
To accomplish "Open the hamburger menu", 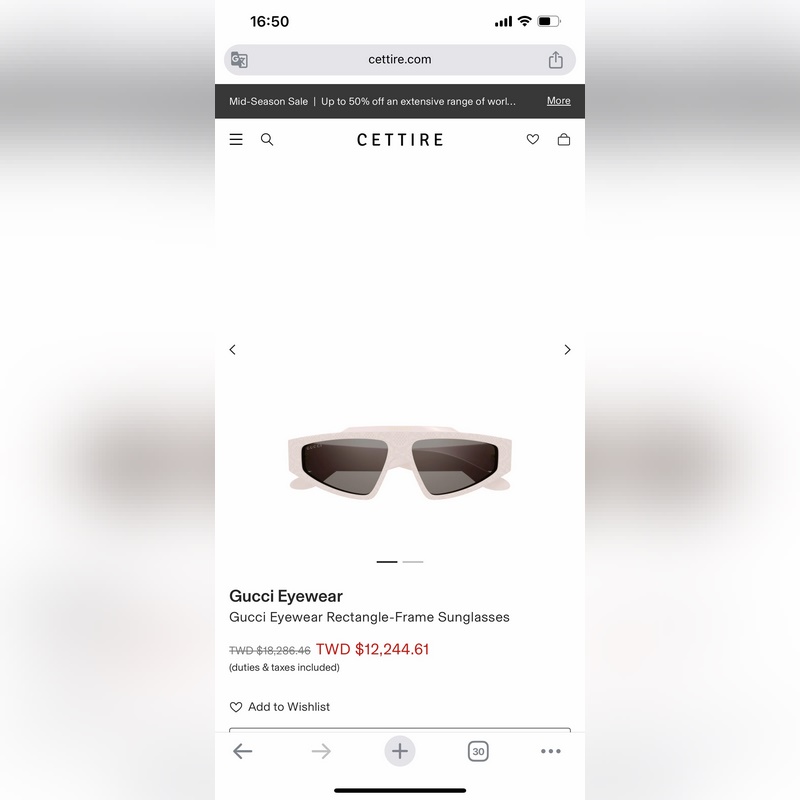I will tap(236, 140).
